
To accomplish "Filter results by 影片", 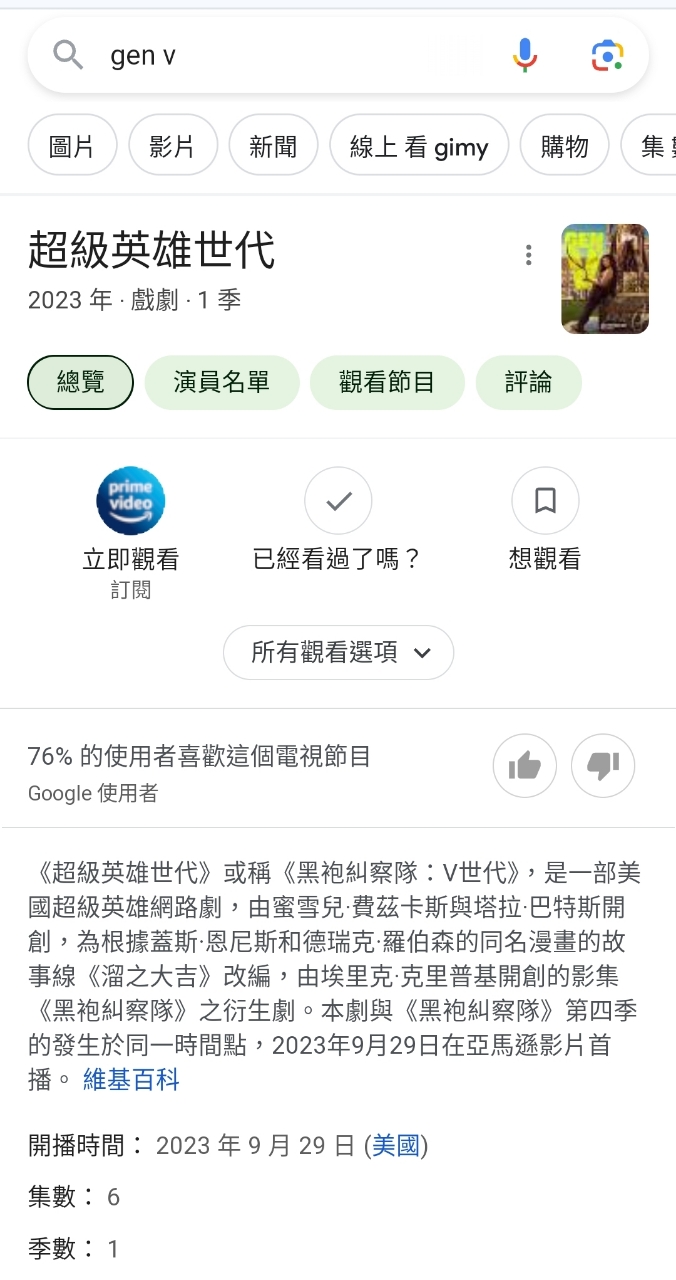I will 172,147.
